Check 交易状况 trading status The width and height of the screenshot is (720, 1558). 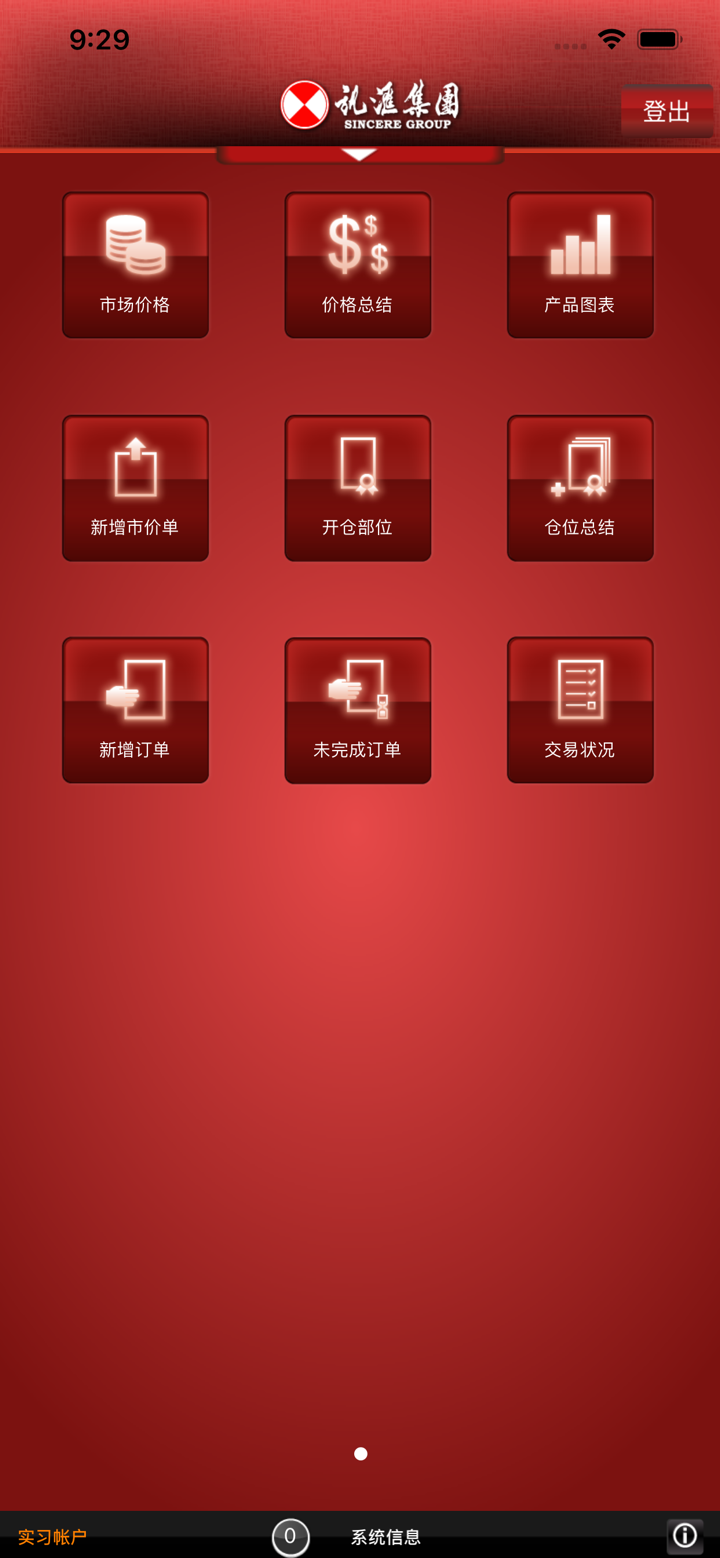pos(580,710)
